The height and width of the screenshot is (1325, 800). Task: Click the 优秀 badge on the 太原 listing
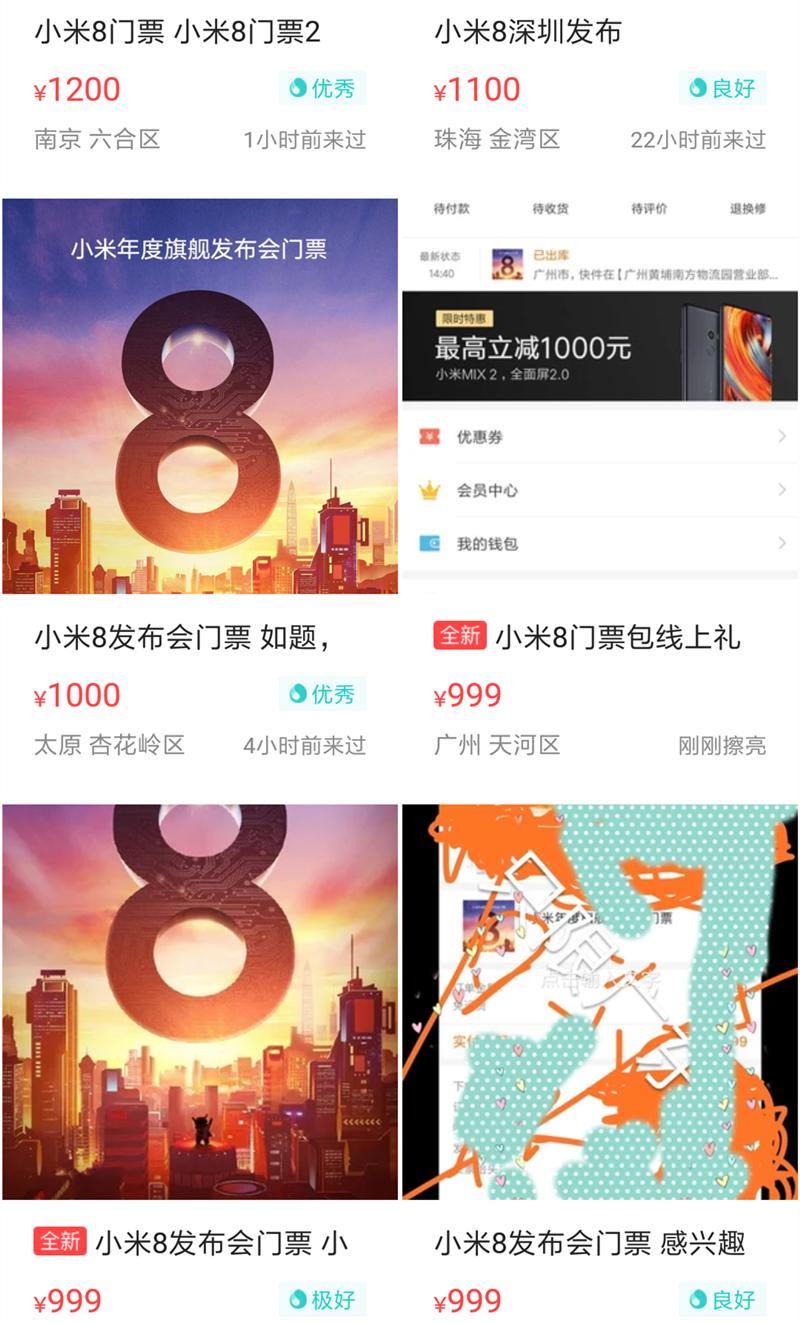tap(321, 693)
